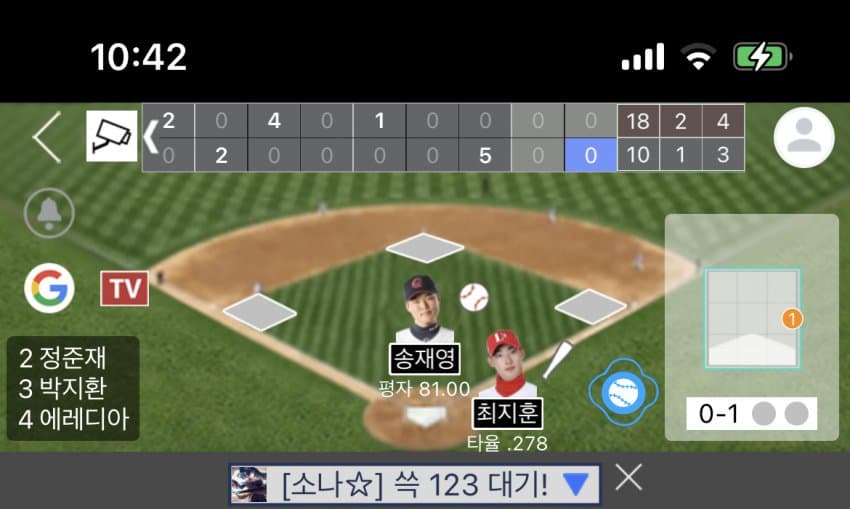Tap the blue baseball icon
Viewport: 850px width, 509px height.
(623, 391)
